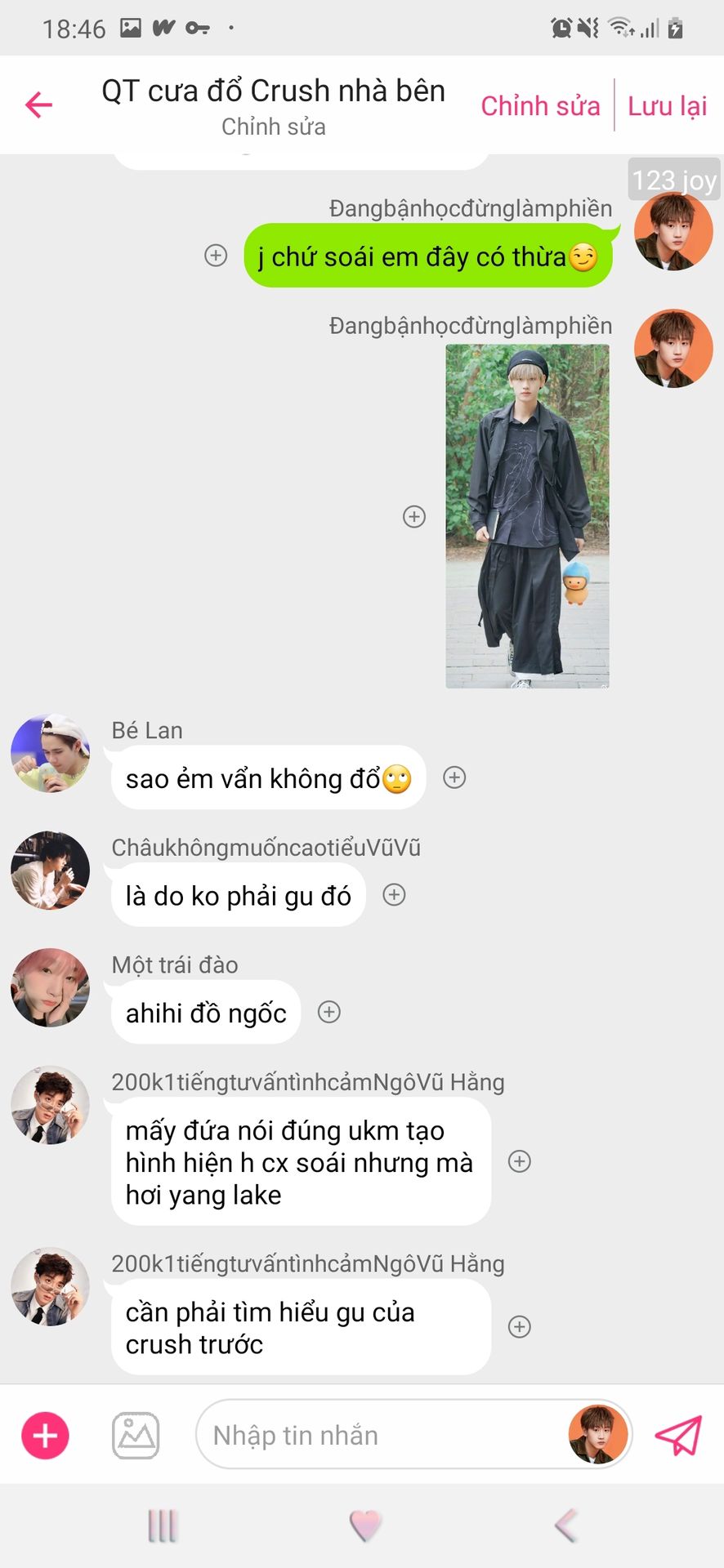Open the pink add button at bottom left

click(45, 1435)
